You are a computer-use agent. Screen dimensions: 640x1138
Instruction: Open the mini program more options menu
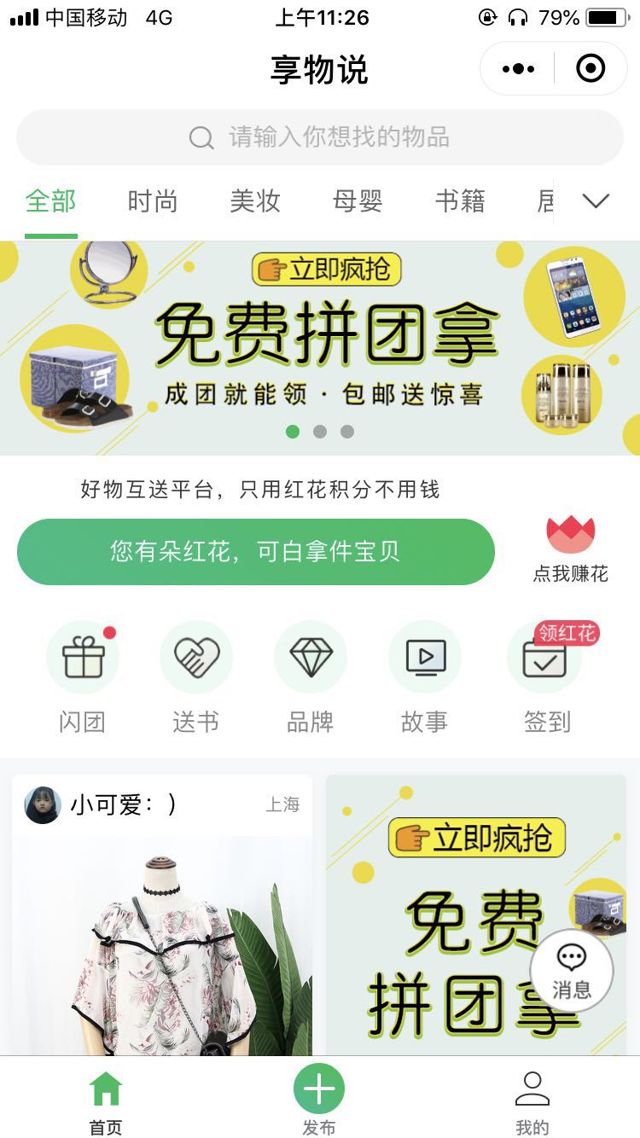[518, 69]
